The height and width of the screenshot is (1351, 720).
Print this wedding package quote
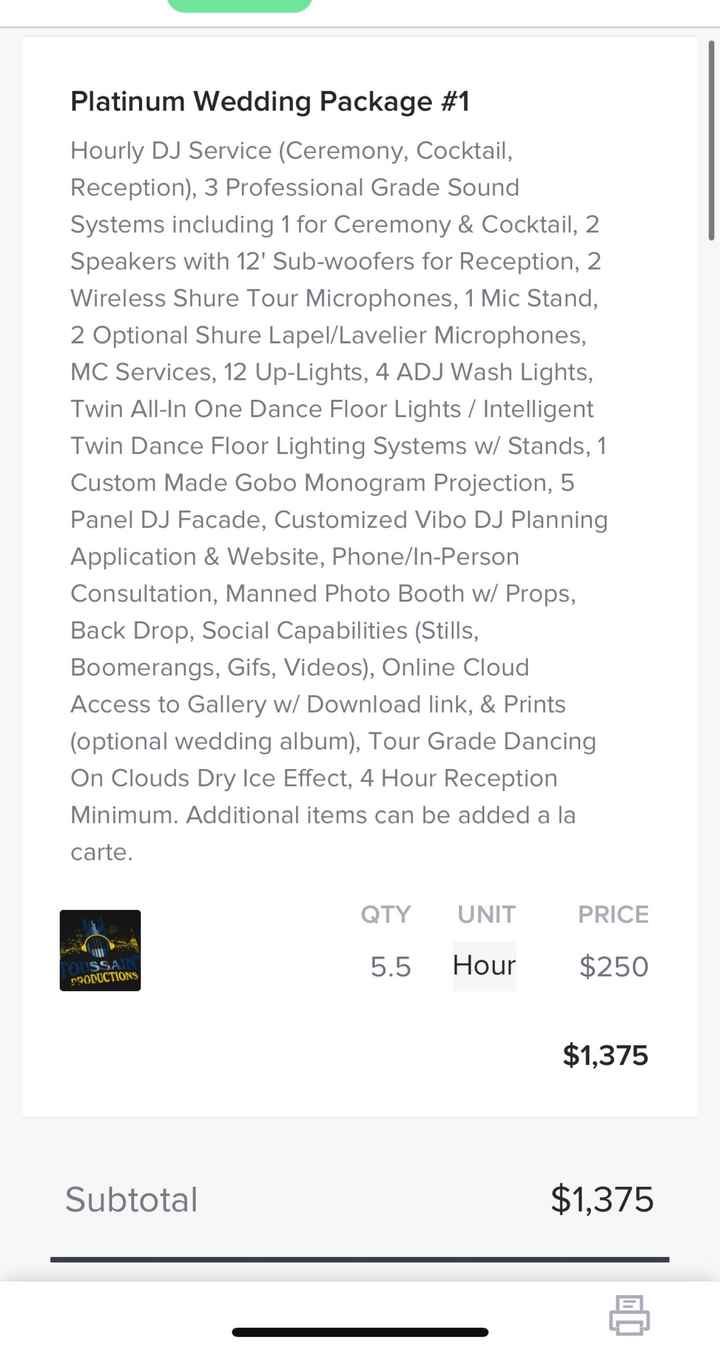click(629, 1314)
